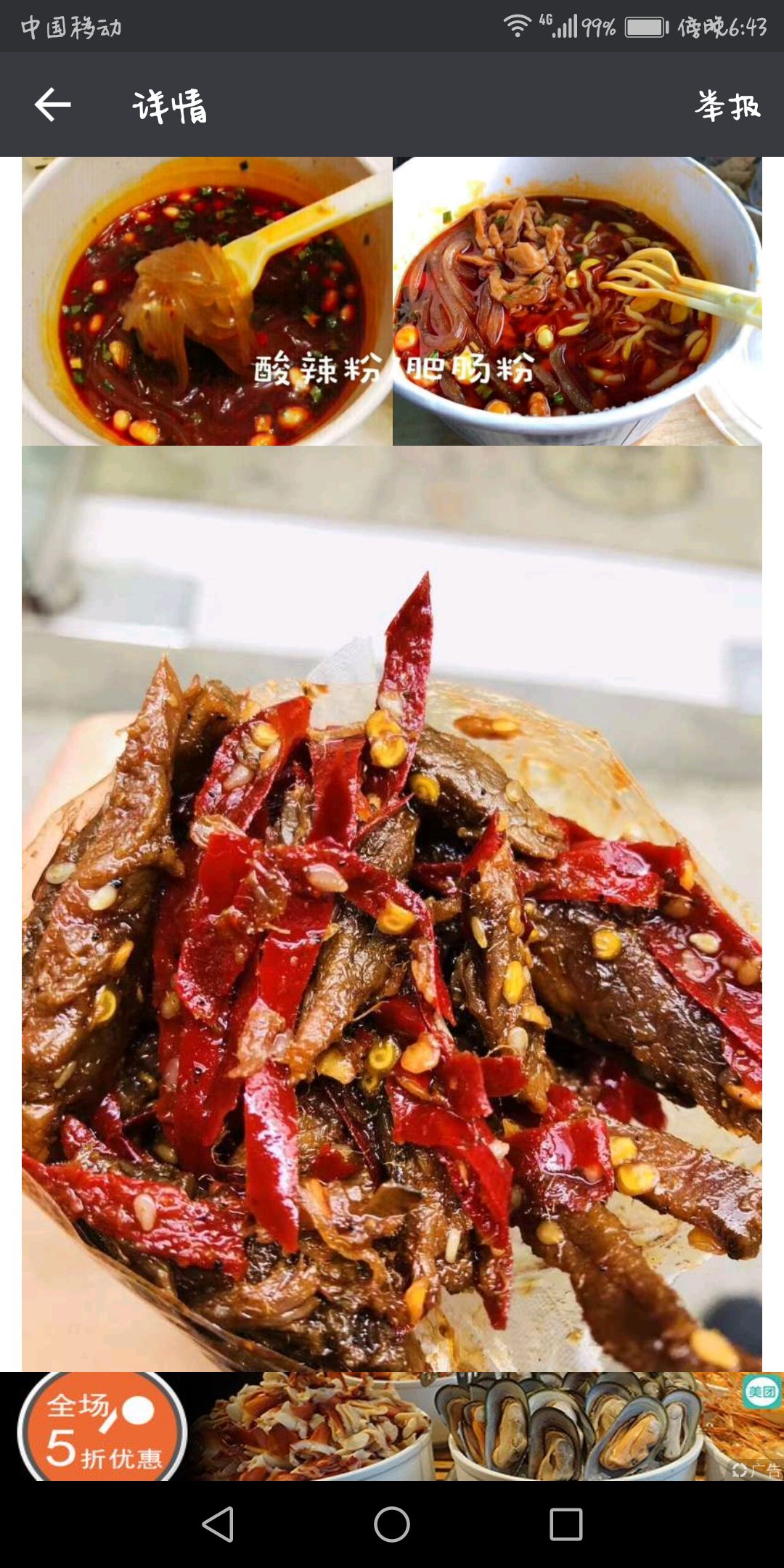Open the 全场5折优惠 Meituan ad banner
Image resolution: width=784 pixels, height=1568 pixels.
coord(392,1426)
